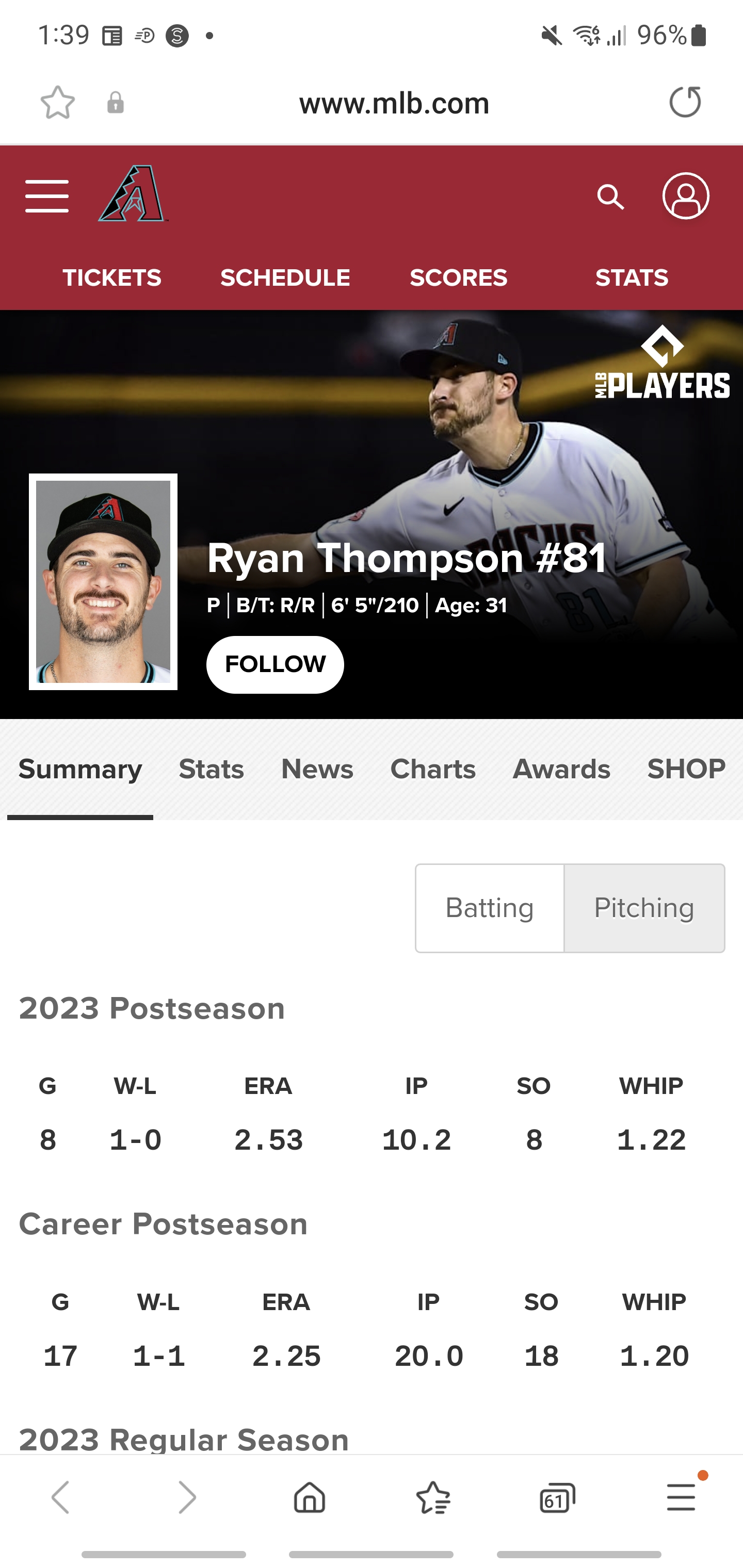Open the site search magnifier
This screenshot has height=1568, width=743.
coord(610,197)
